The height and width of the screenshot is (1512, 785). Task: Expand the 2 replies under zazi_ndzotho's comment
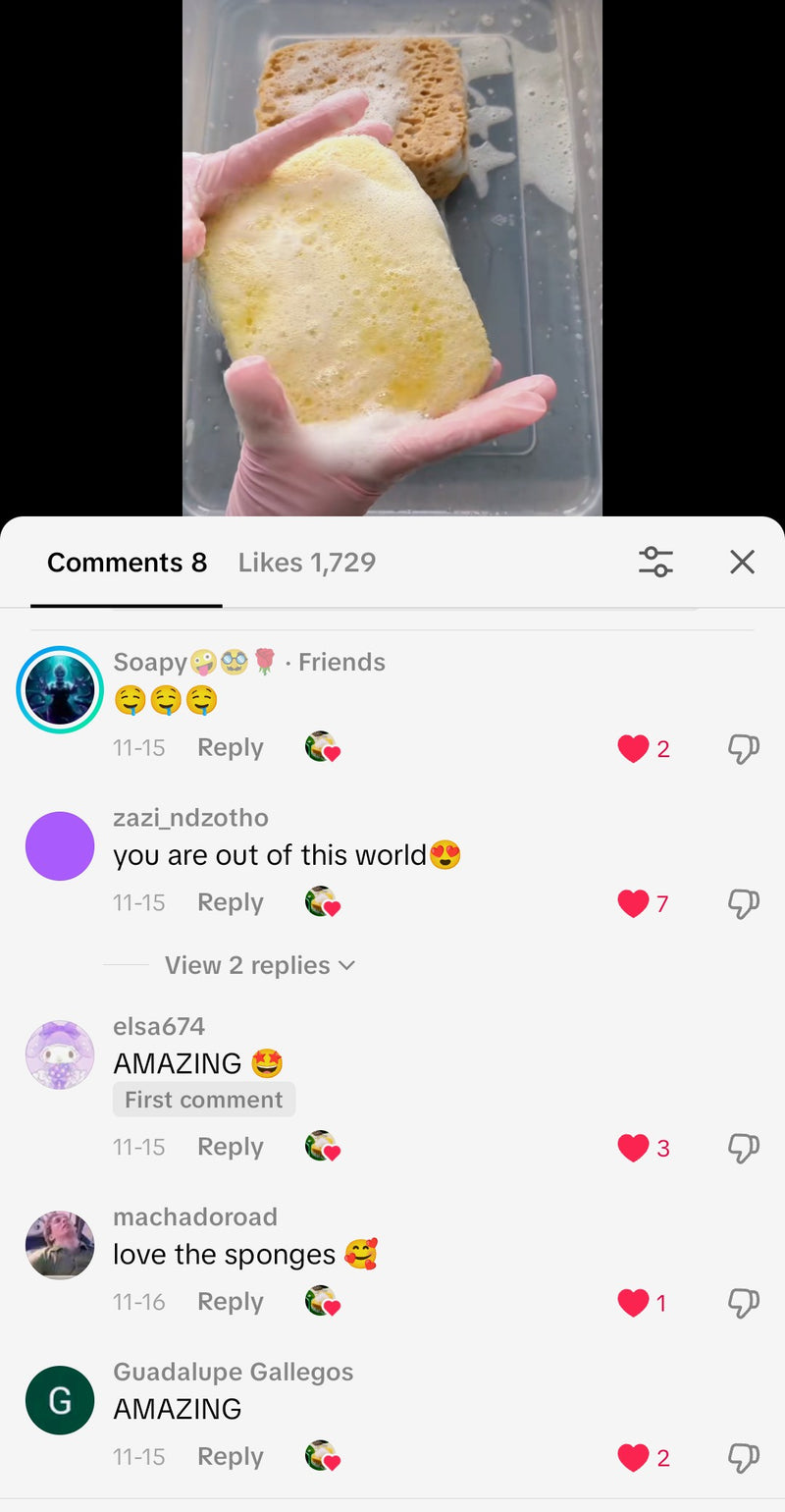(x=247, y=965)
